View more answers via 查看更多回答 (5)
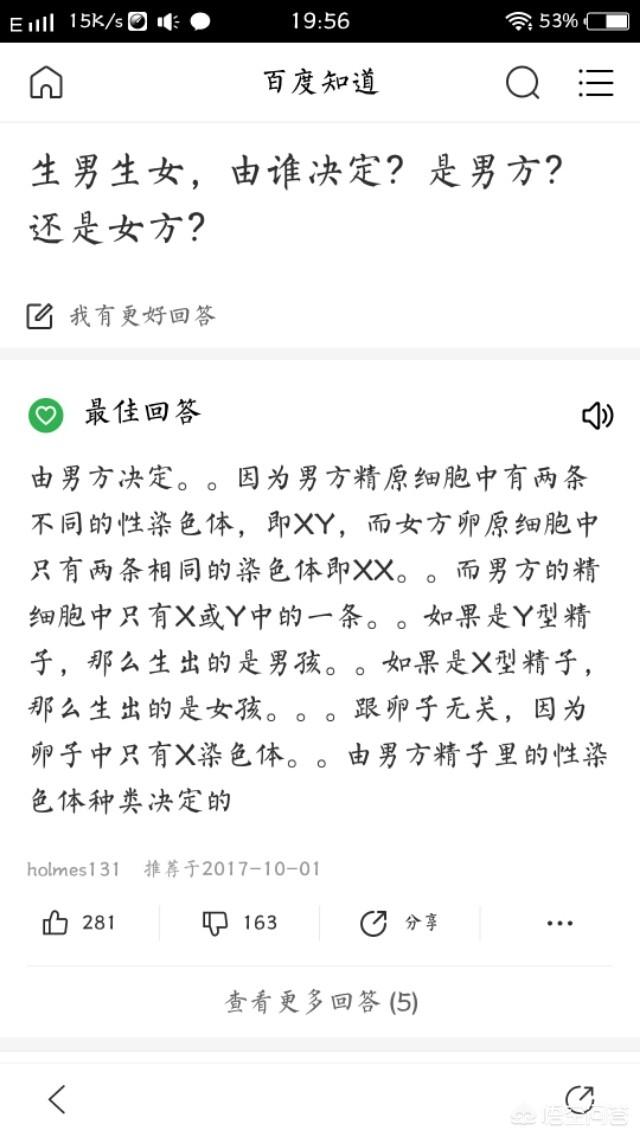The width and height of the screenshot is (640, 1137). (320, 1002)
